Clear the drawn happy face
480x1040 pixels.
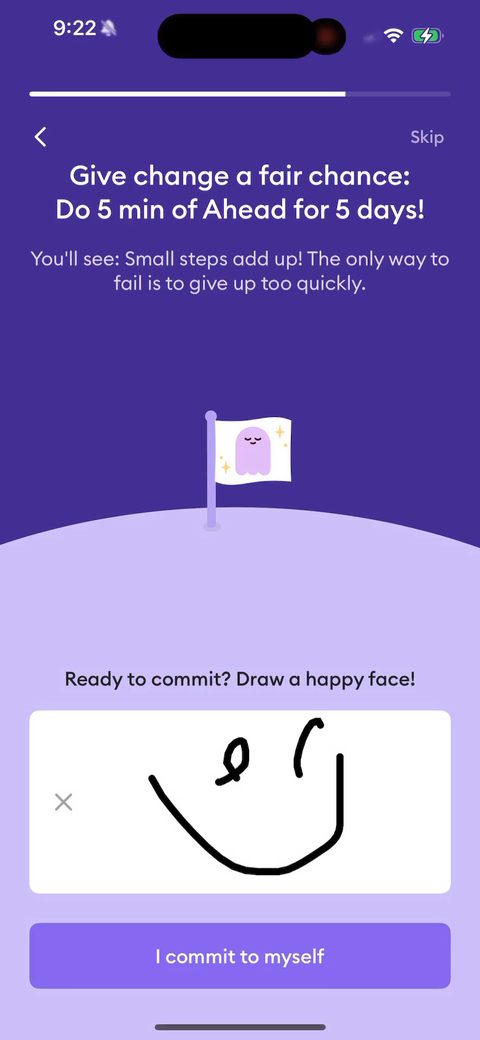(x=64, y=803)
